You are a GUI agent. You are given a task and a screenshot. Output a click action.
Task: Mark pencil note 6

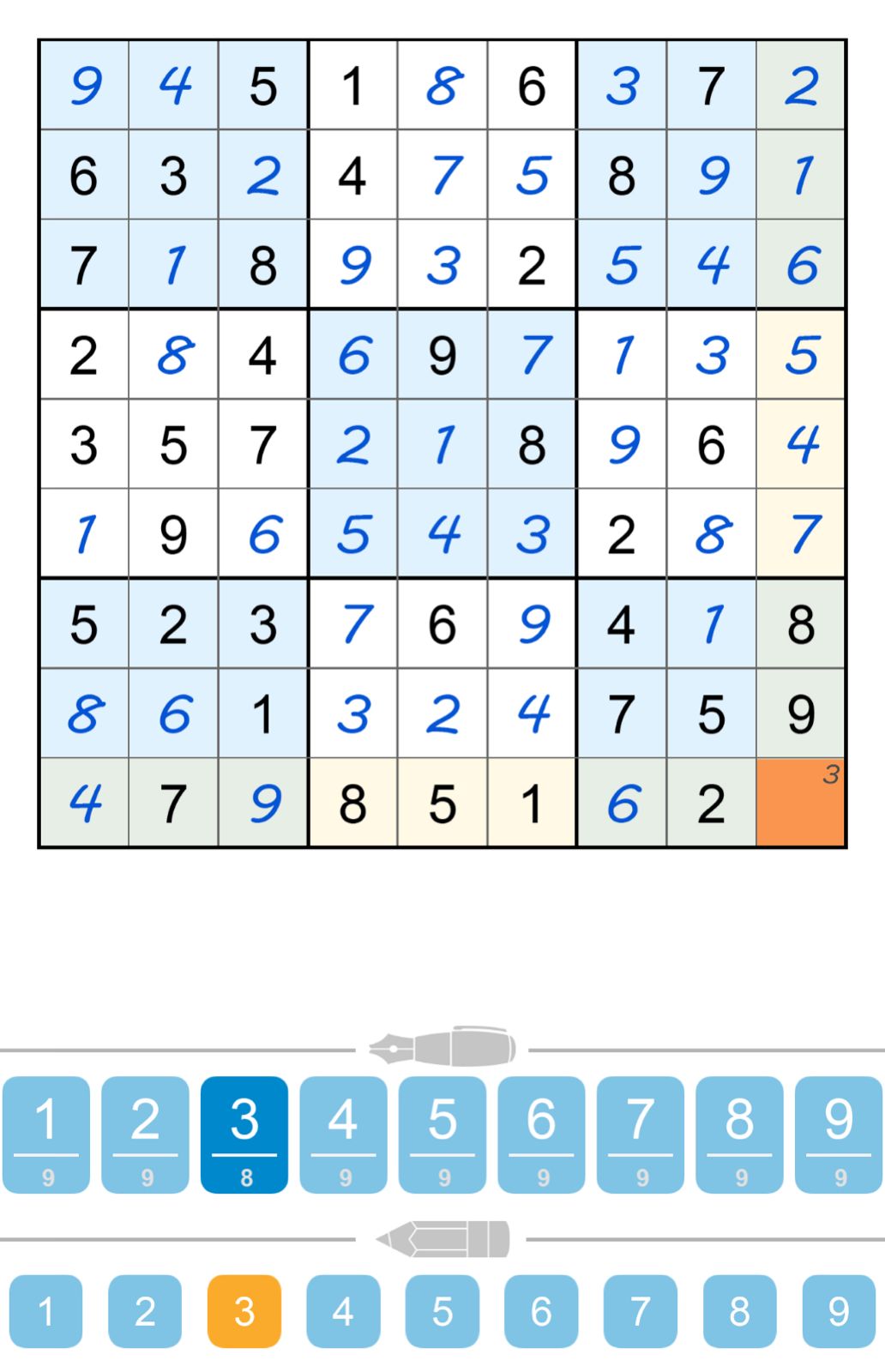pos(541,1310)
